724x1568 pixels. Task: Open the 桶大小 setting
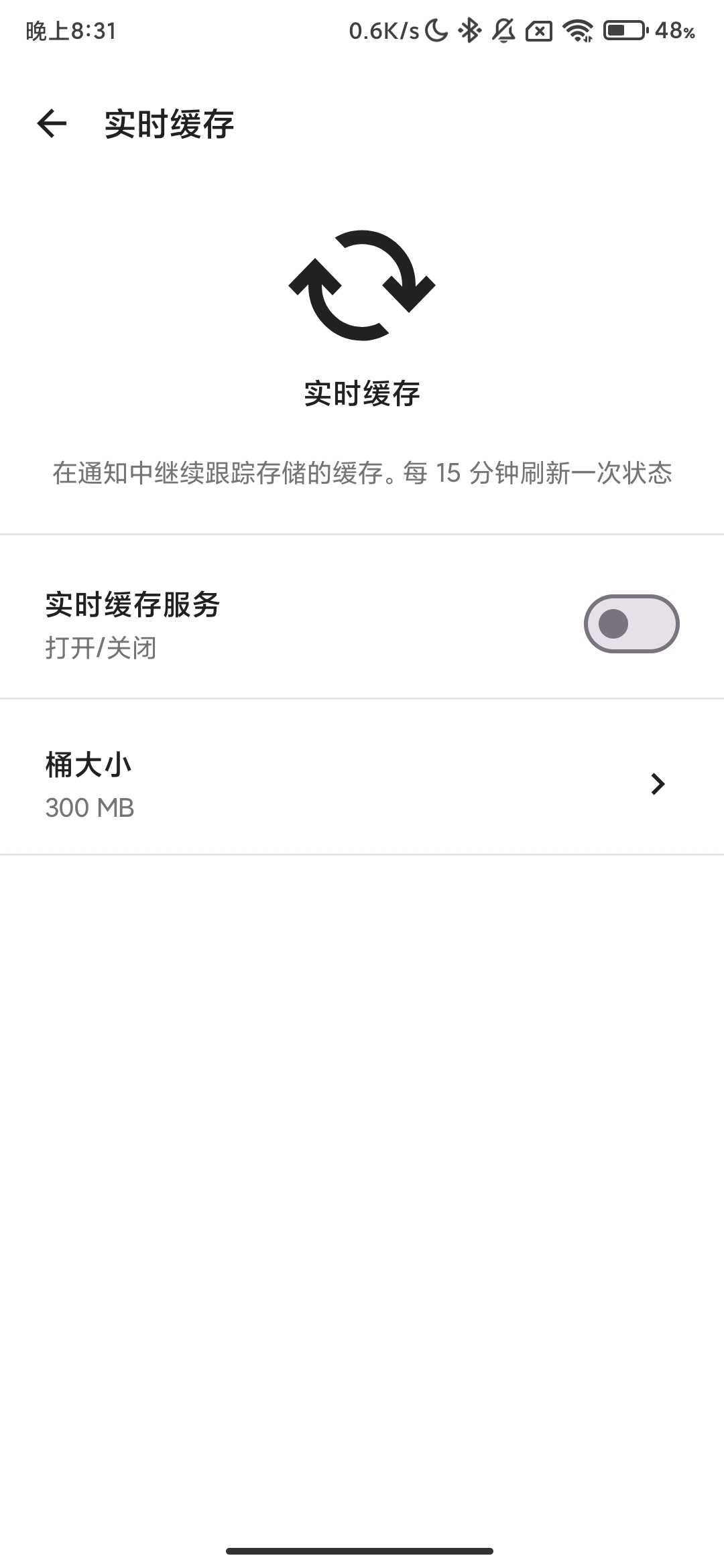[362, 784]
